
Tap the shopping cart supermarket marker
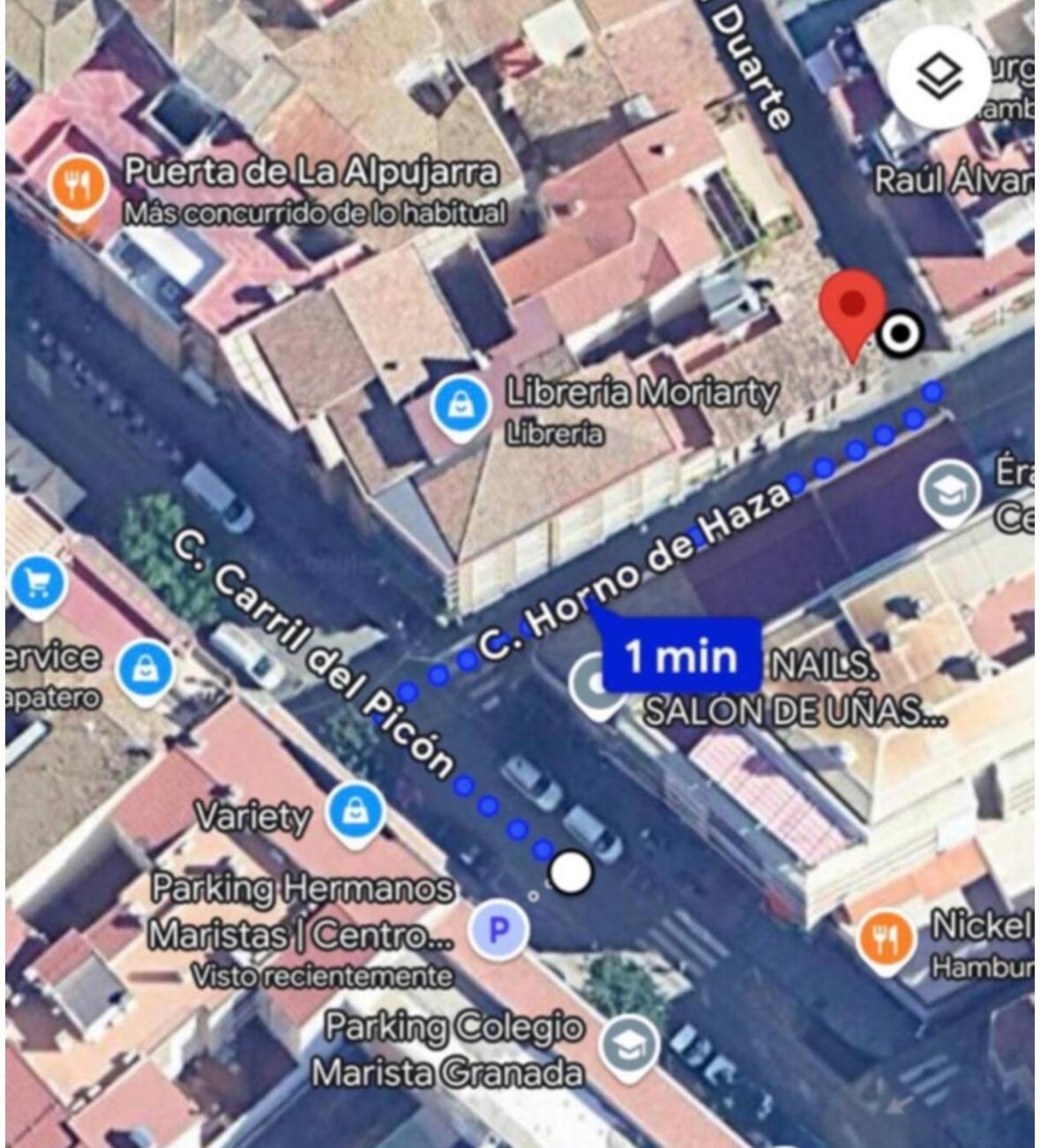click(37, 585)
